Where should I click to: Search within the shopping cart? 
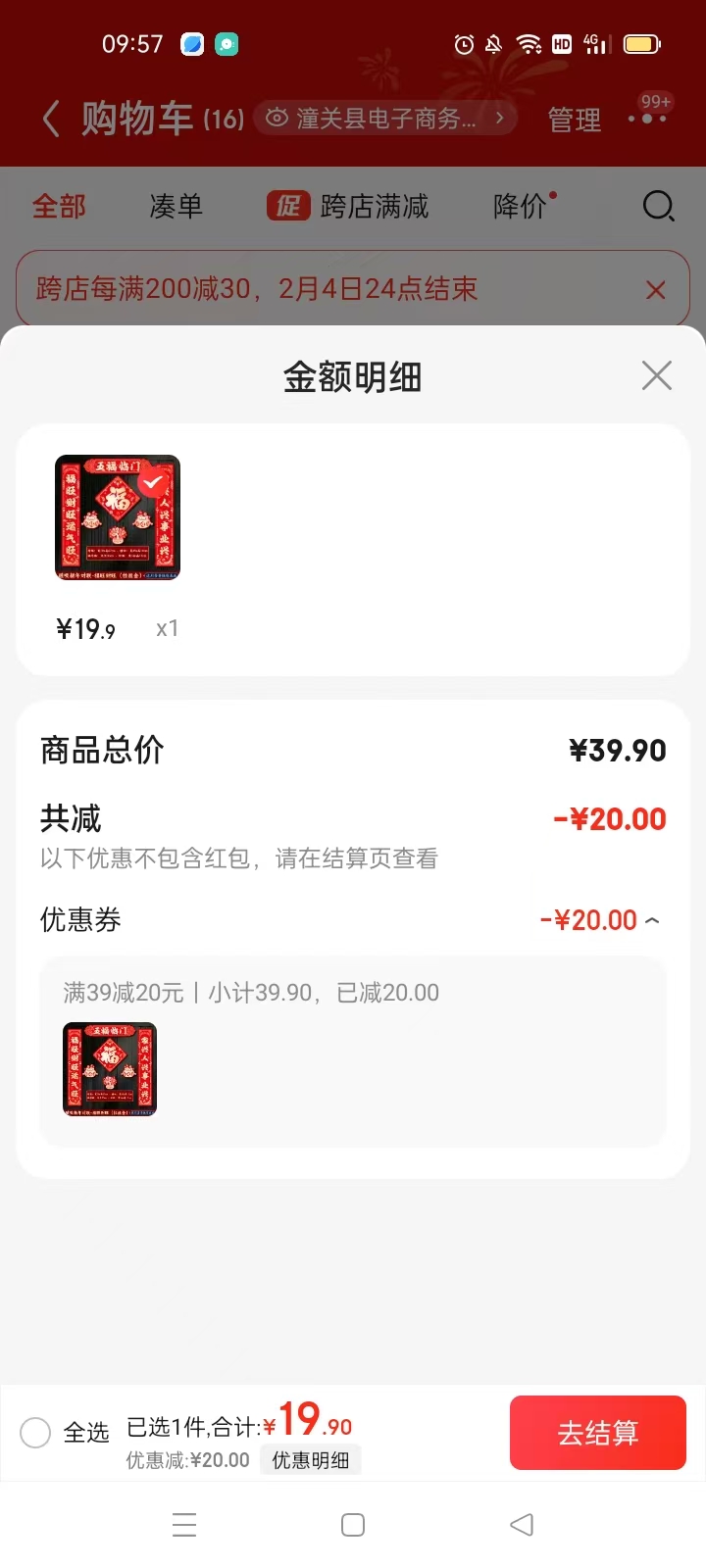click(657, 207)
